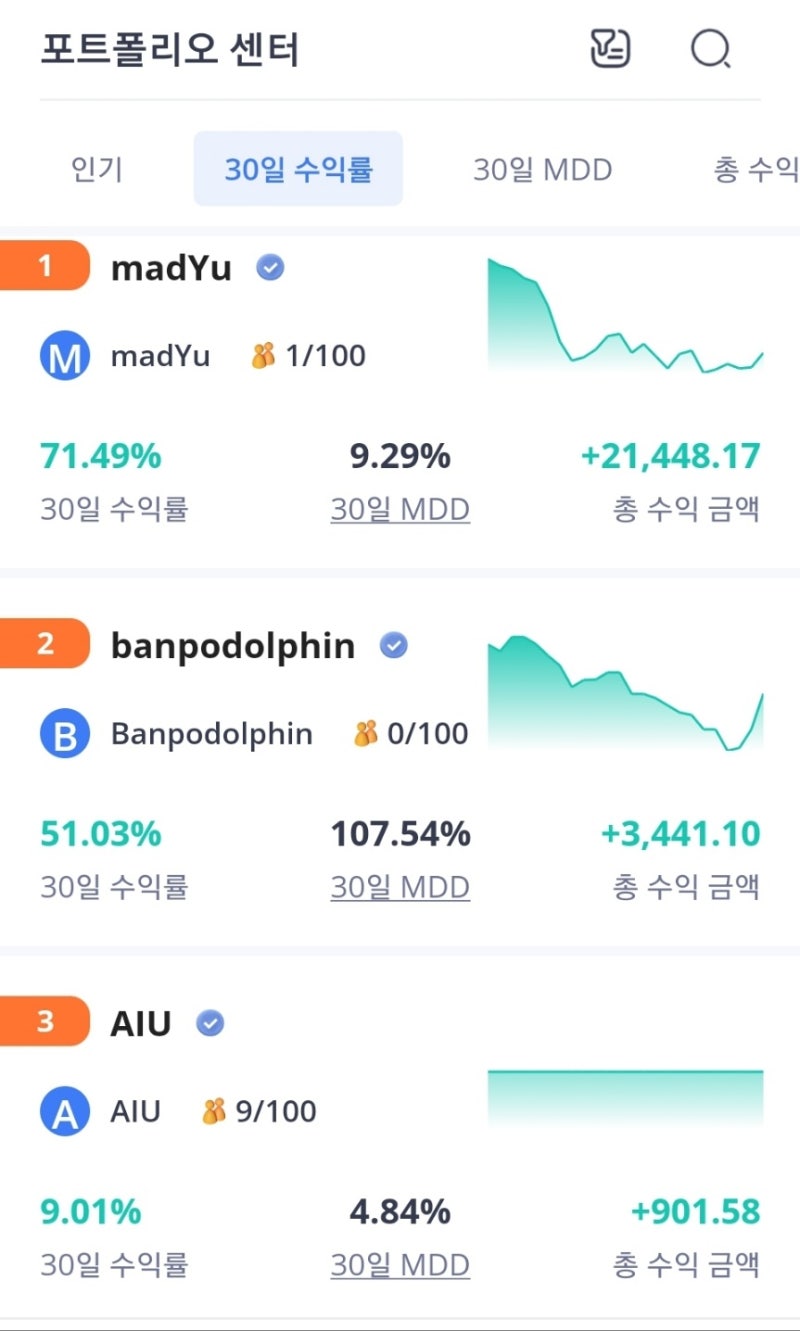The height and width of the screenshot is (1331, 800).
Task: Click madYu's blue verified badge
Action: [268, 266]
